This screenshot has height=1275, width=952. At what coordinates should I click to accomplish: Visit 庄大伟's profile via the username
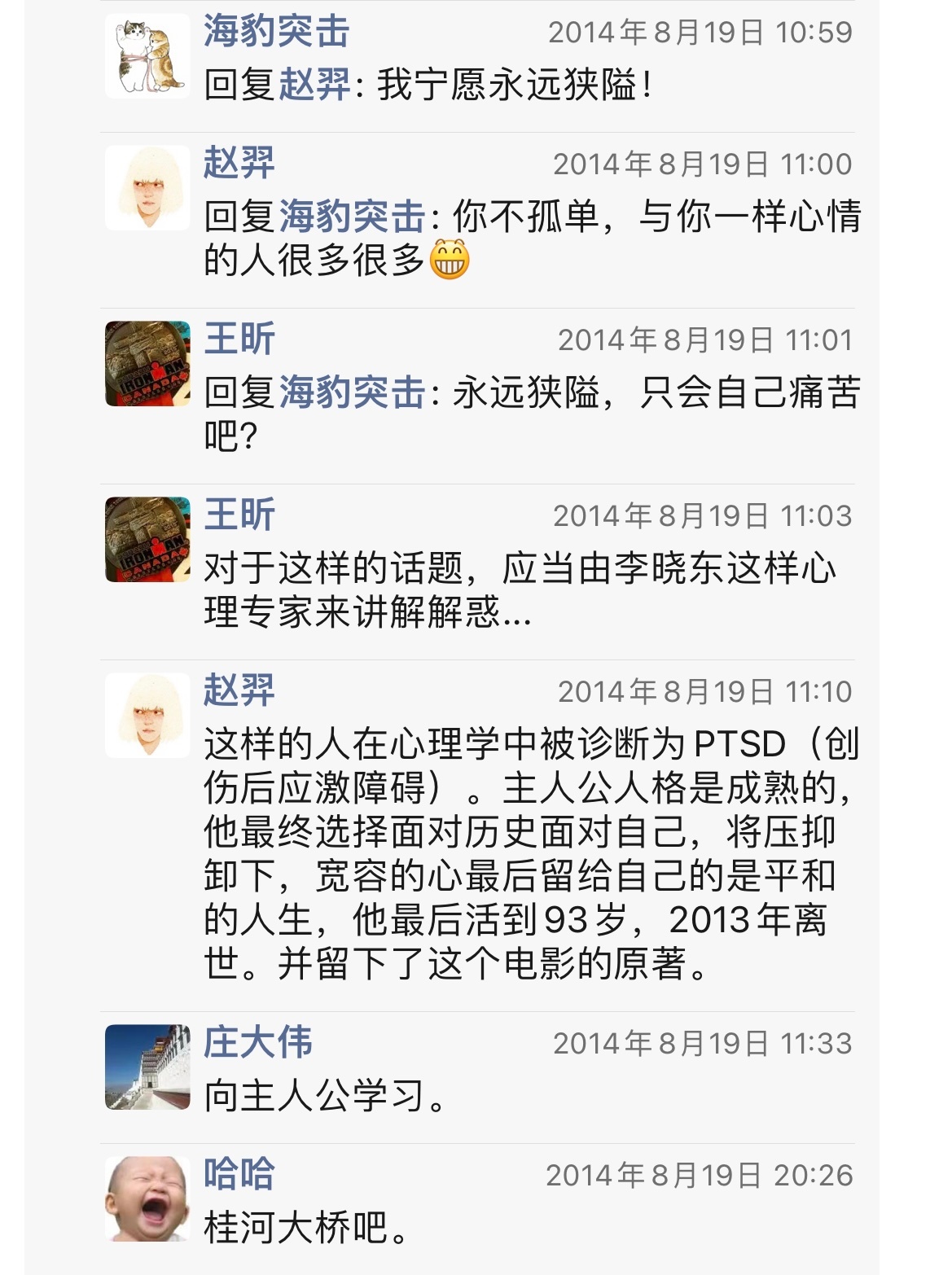[257, 1042]
